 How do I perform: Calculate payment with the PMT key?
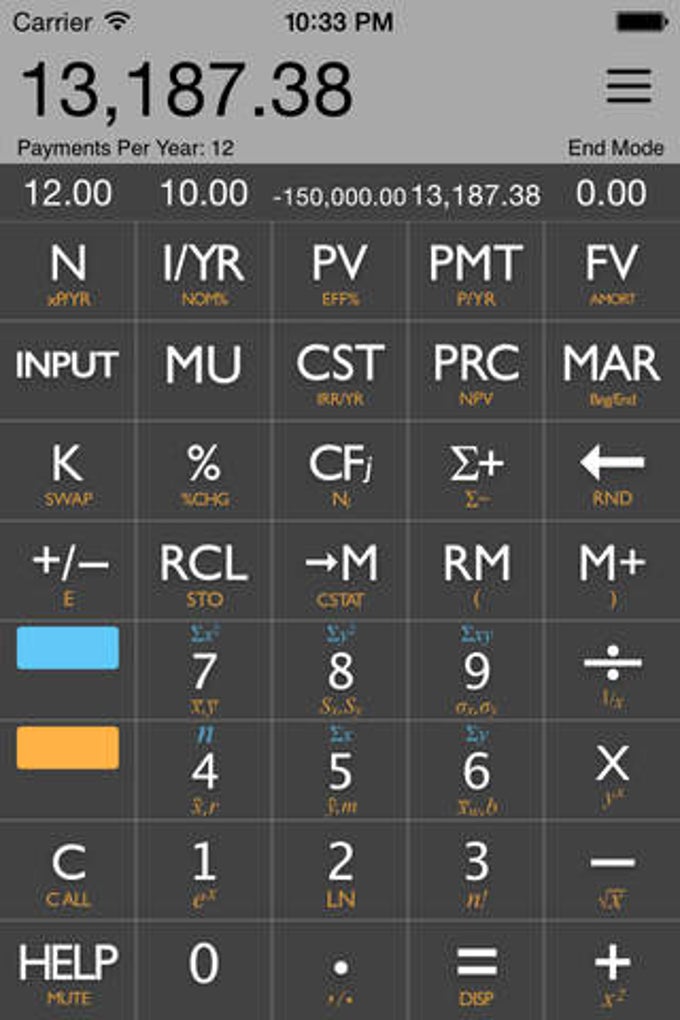[476, 270]
